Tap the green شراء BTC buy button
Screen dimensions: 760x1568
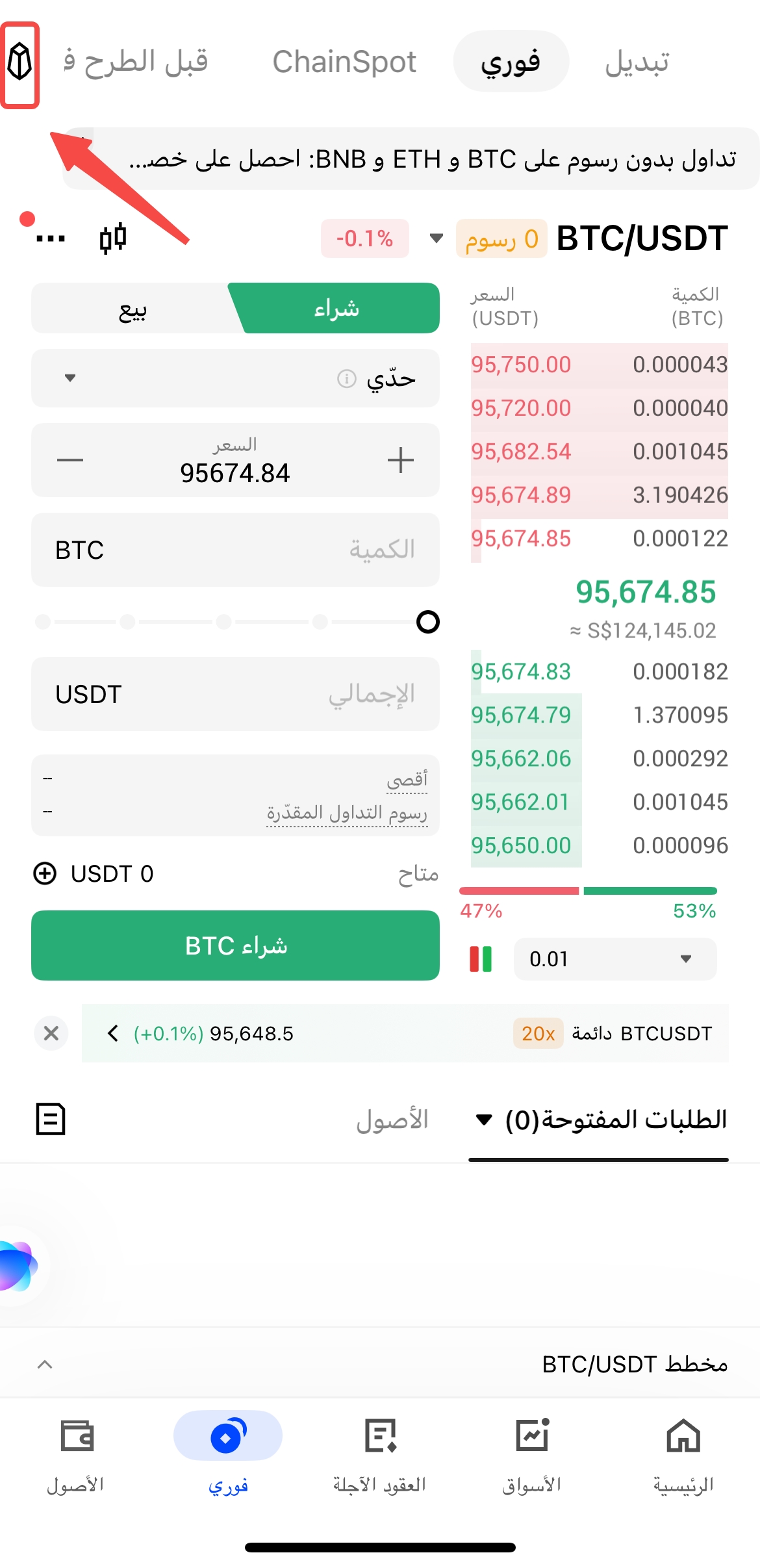coord(235,945)
